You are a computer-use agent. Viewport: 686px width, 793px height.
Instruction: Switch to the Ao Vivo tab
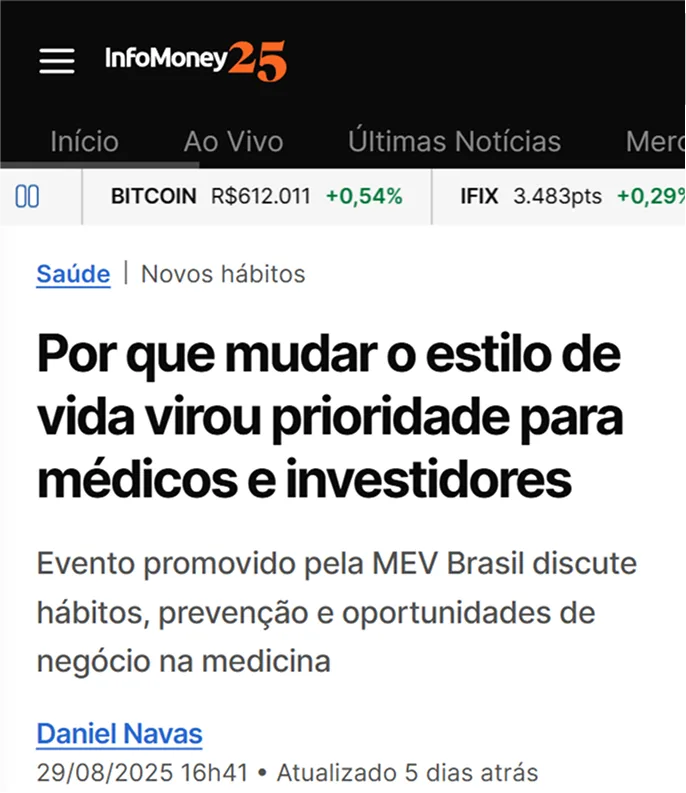point(233,142)
